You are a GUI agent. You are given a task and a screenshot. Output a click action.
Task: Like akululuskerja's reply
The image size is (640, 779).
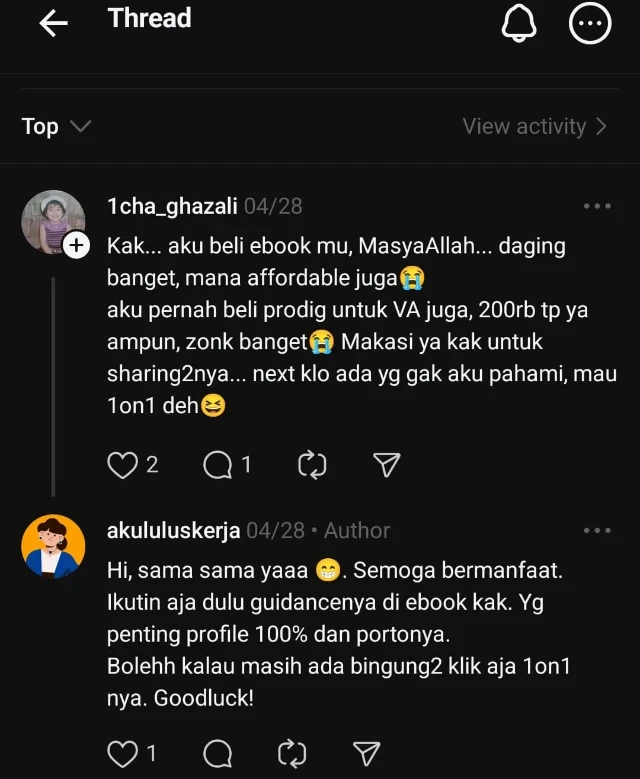[x=122, y=754]
